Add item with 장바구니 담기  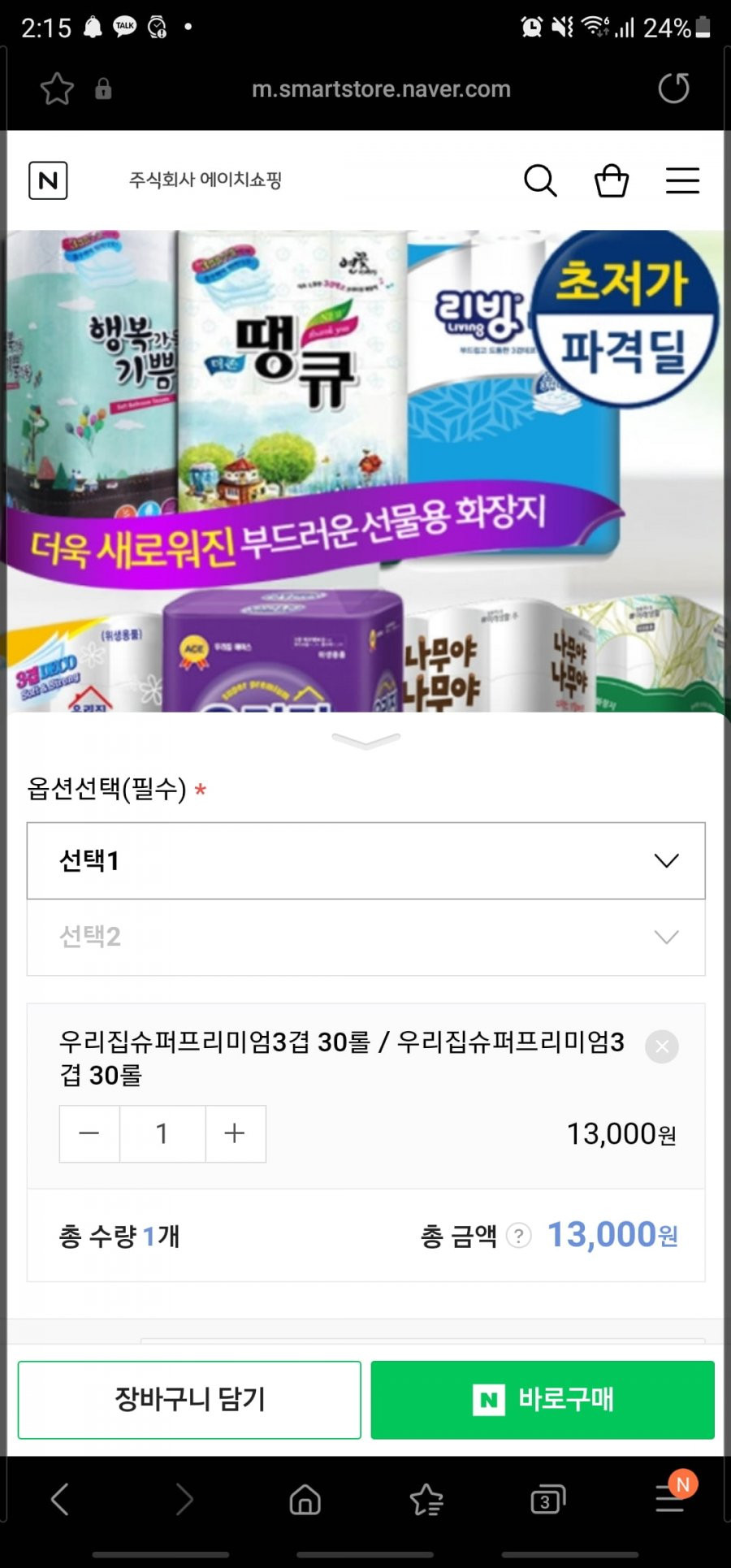[189, 1400]
